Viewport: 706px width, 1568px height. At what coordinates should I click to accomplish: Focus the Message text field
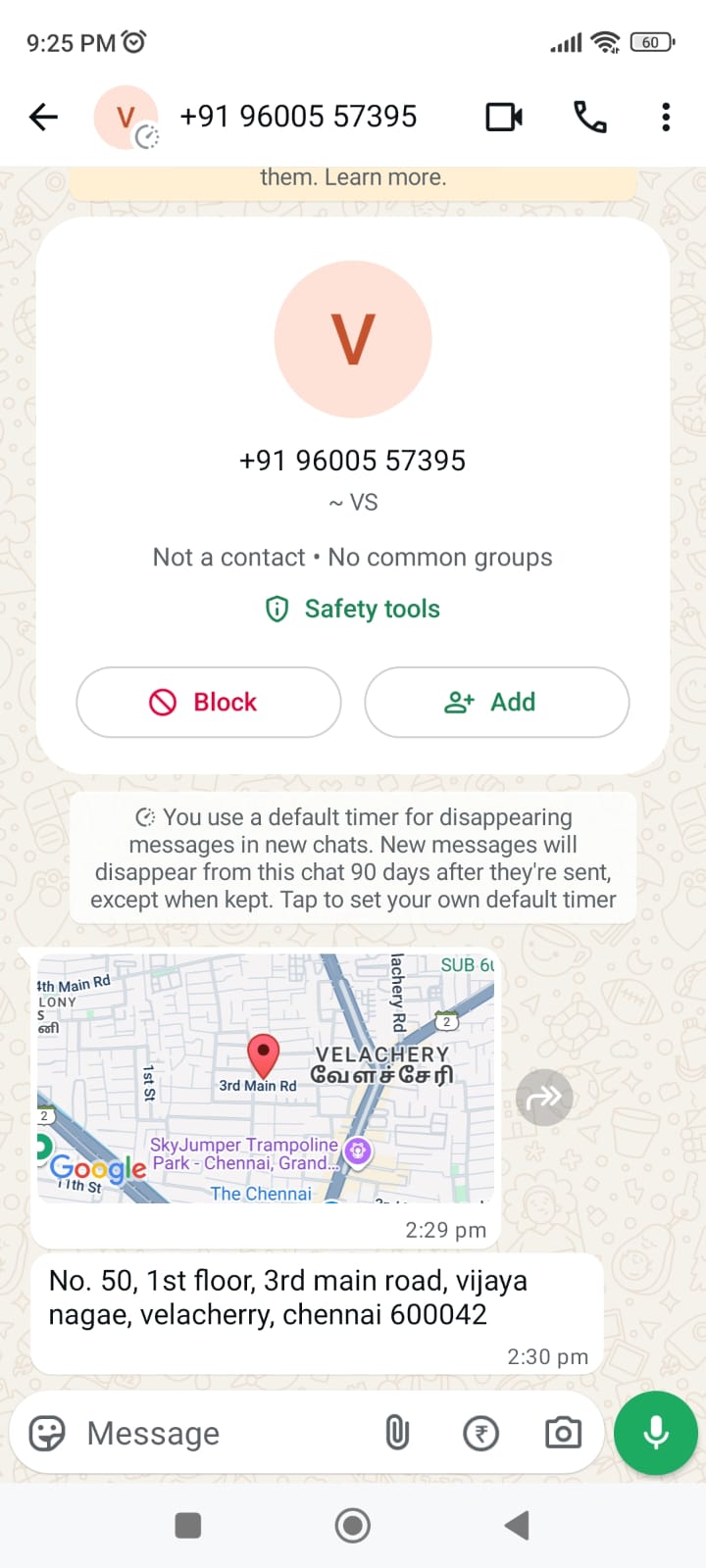[x=226, y=1434]
